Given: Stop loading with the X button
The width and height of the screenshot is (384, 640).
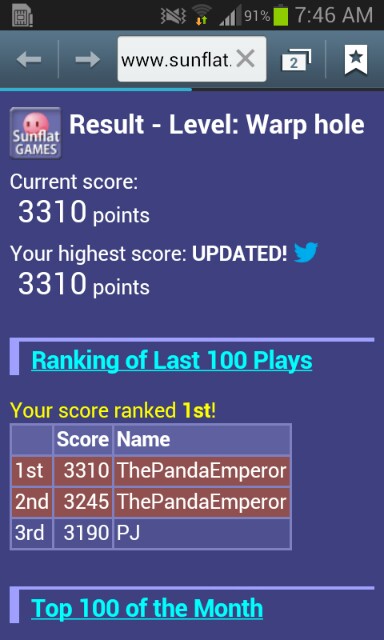Looking at the screenshot, I should (x=246, y=60).
